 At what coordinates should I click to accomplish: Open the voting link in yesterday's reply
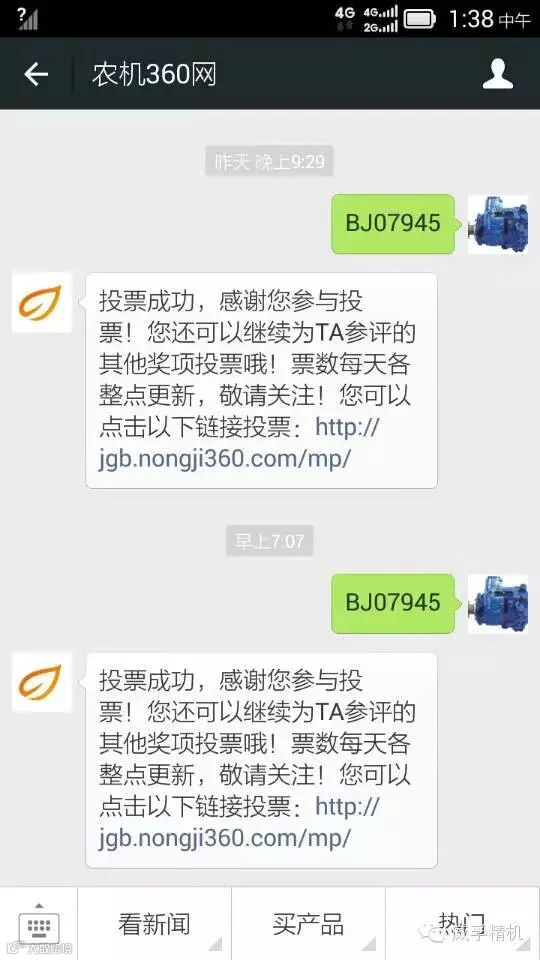[x=239, y=443]
